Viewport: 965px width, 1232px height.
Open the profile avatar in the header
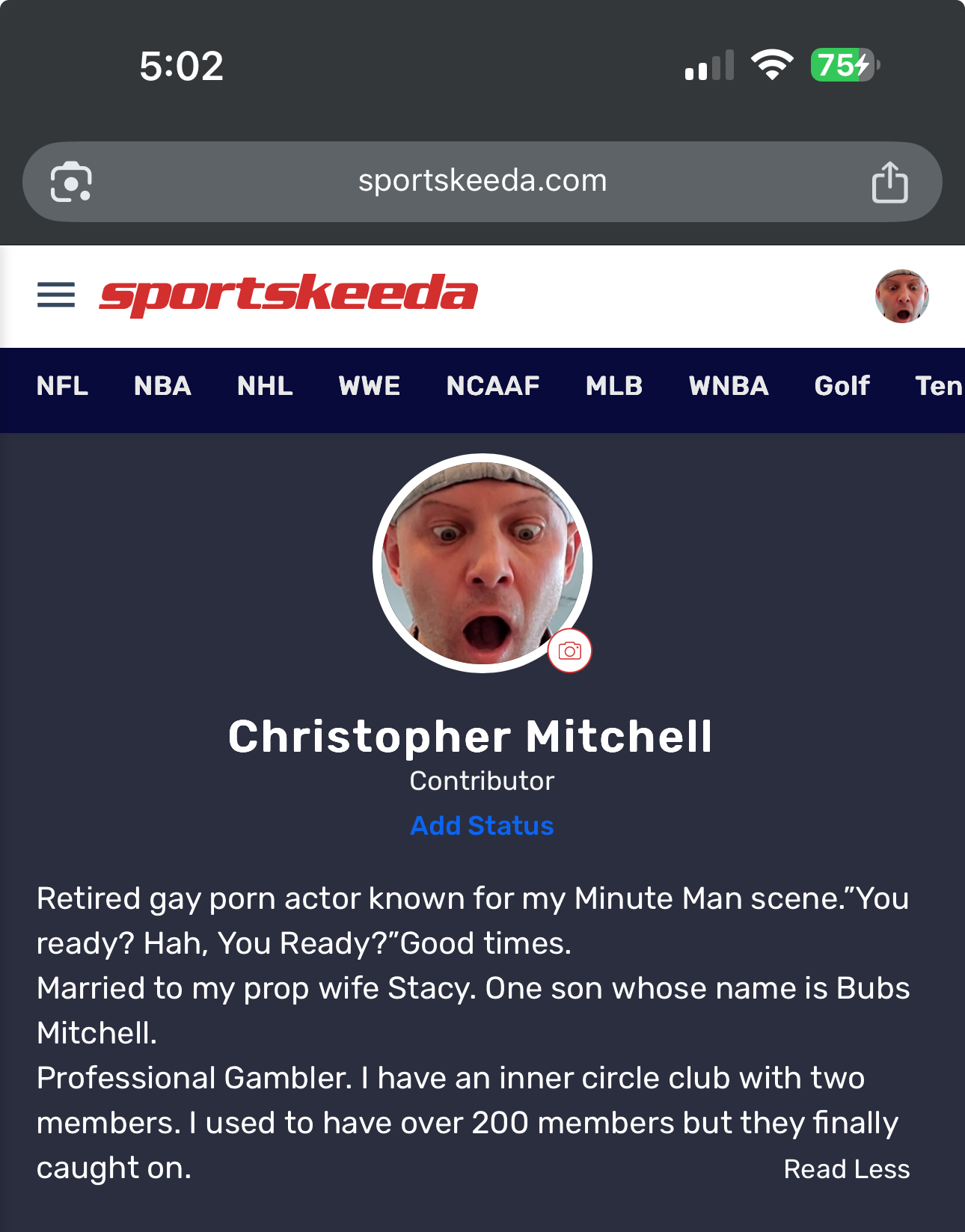[901, 296]
